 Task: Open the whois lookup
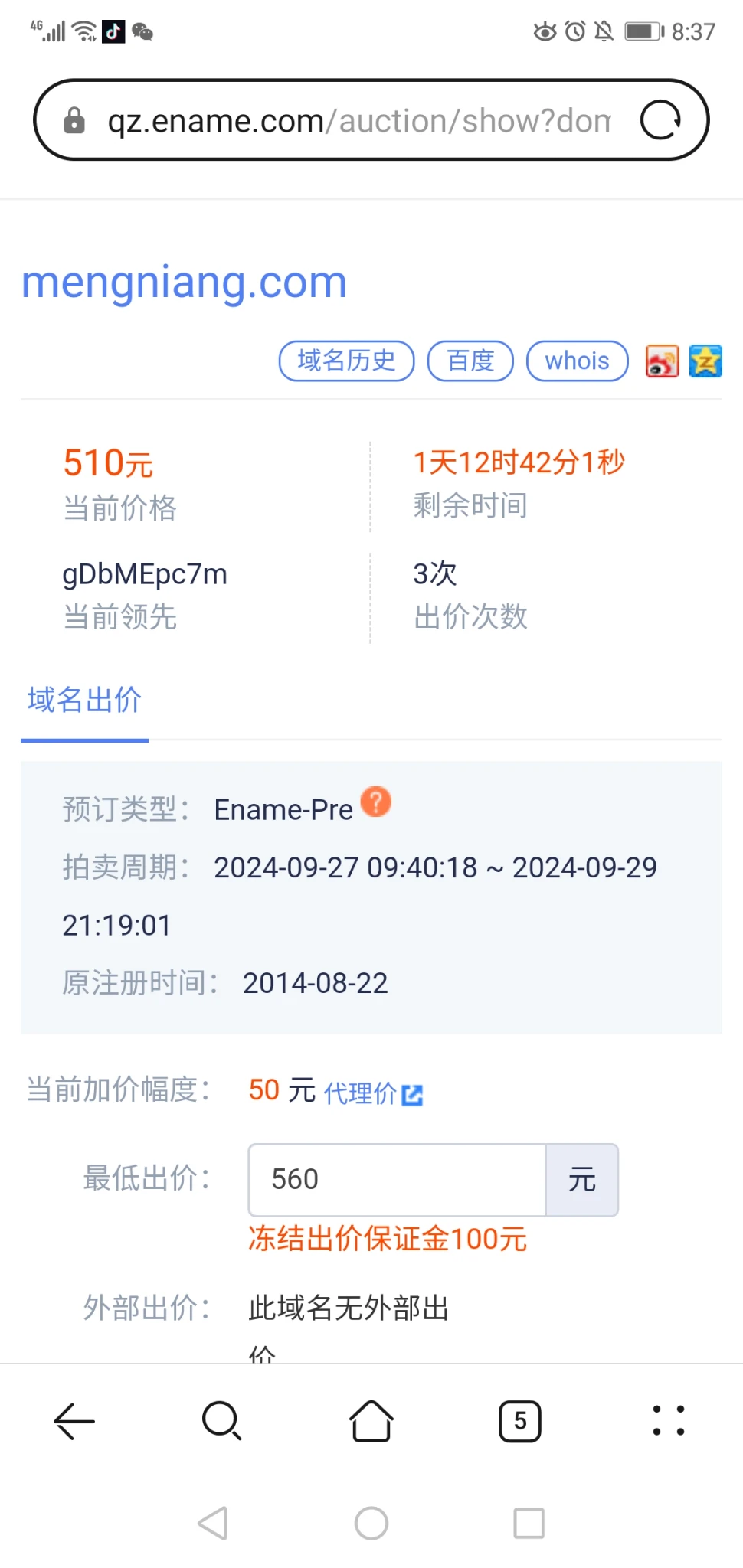click(x=577, y=361)
